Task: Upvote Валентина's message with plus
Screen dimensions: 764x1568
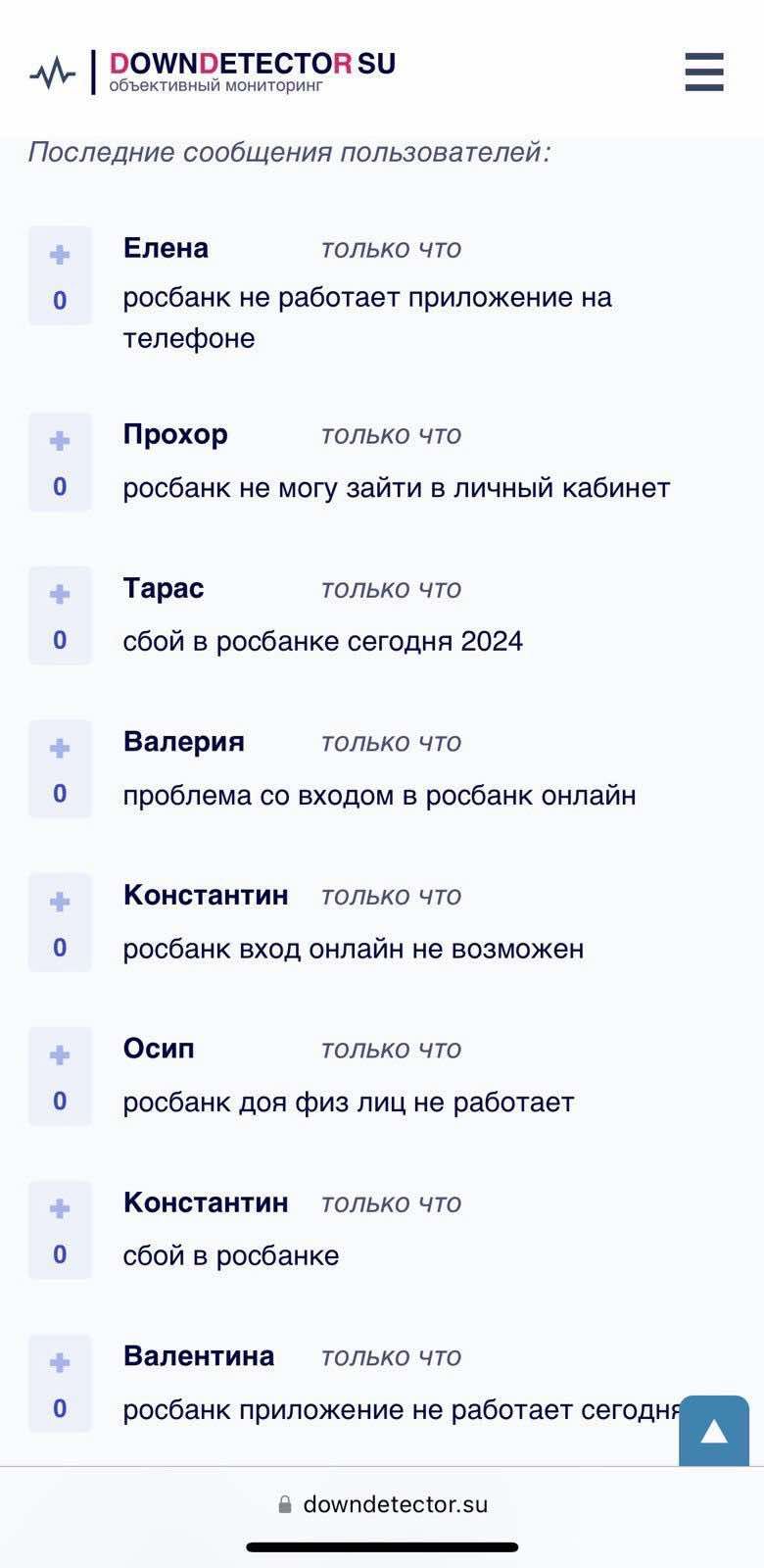Action: point(60,1363)
